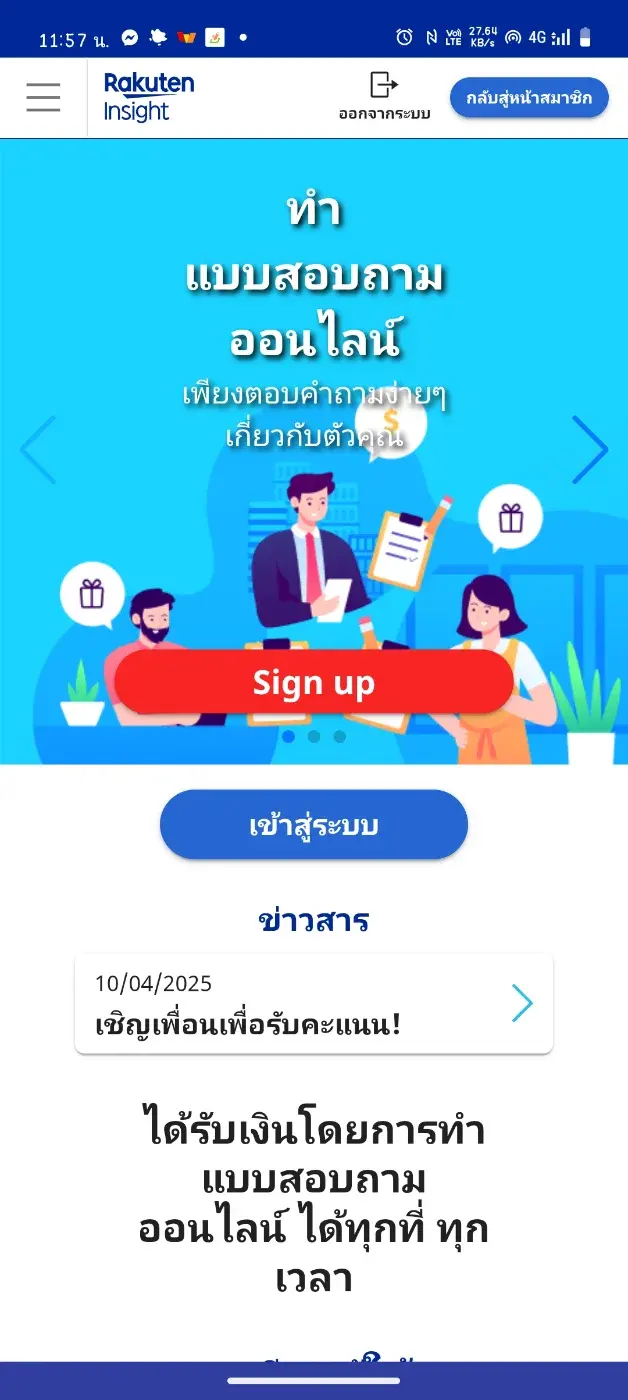Show the previous banner slide
The width and height of the screenshot is (628, 1400).
(38, 450)
